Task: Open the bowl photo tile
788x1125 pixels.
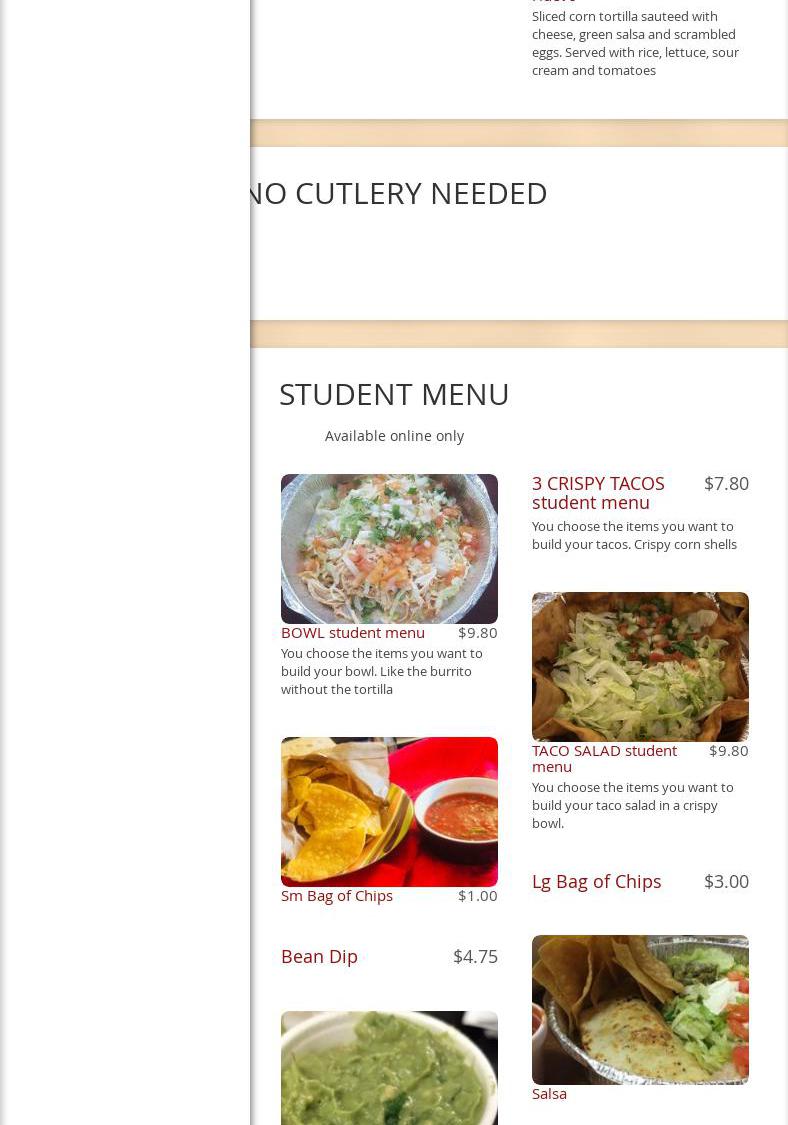Action: [389, 549]
